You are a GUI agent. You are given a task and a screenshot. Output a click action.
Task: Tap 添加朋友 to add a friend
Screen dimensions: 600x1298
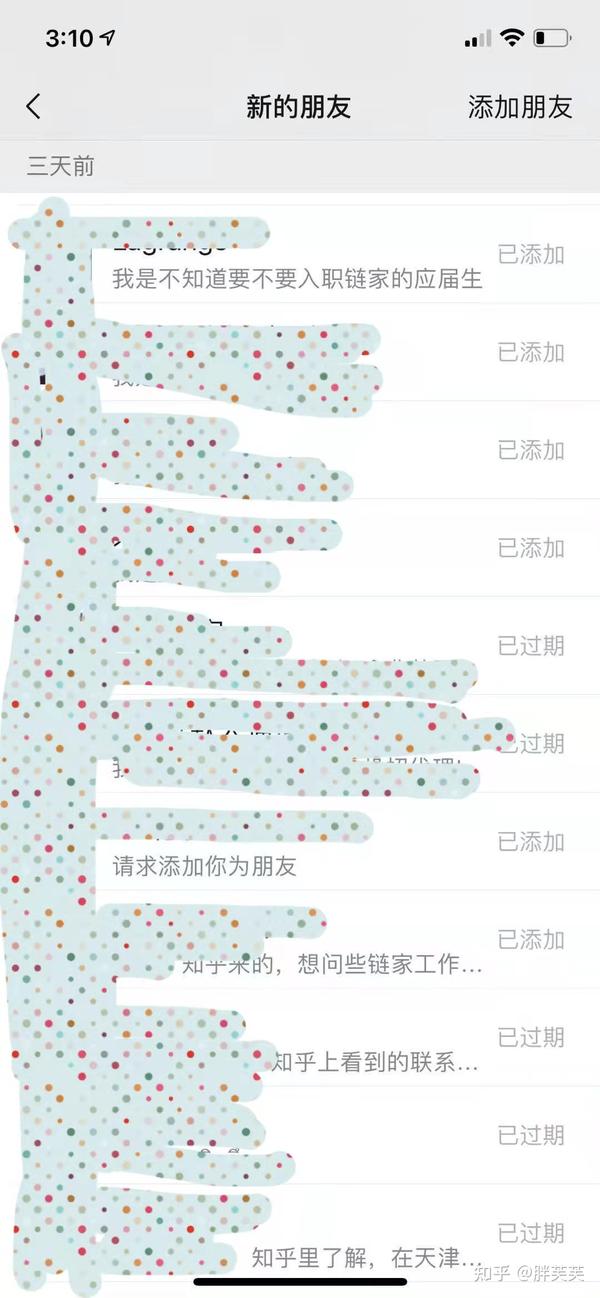point(519,107)
